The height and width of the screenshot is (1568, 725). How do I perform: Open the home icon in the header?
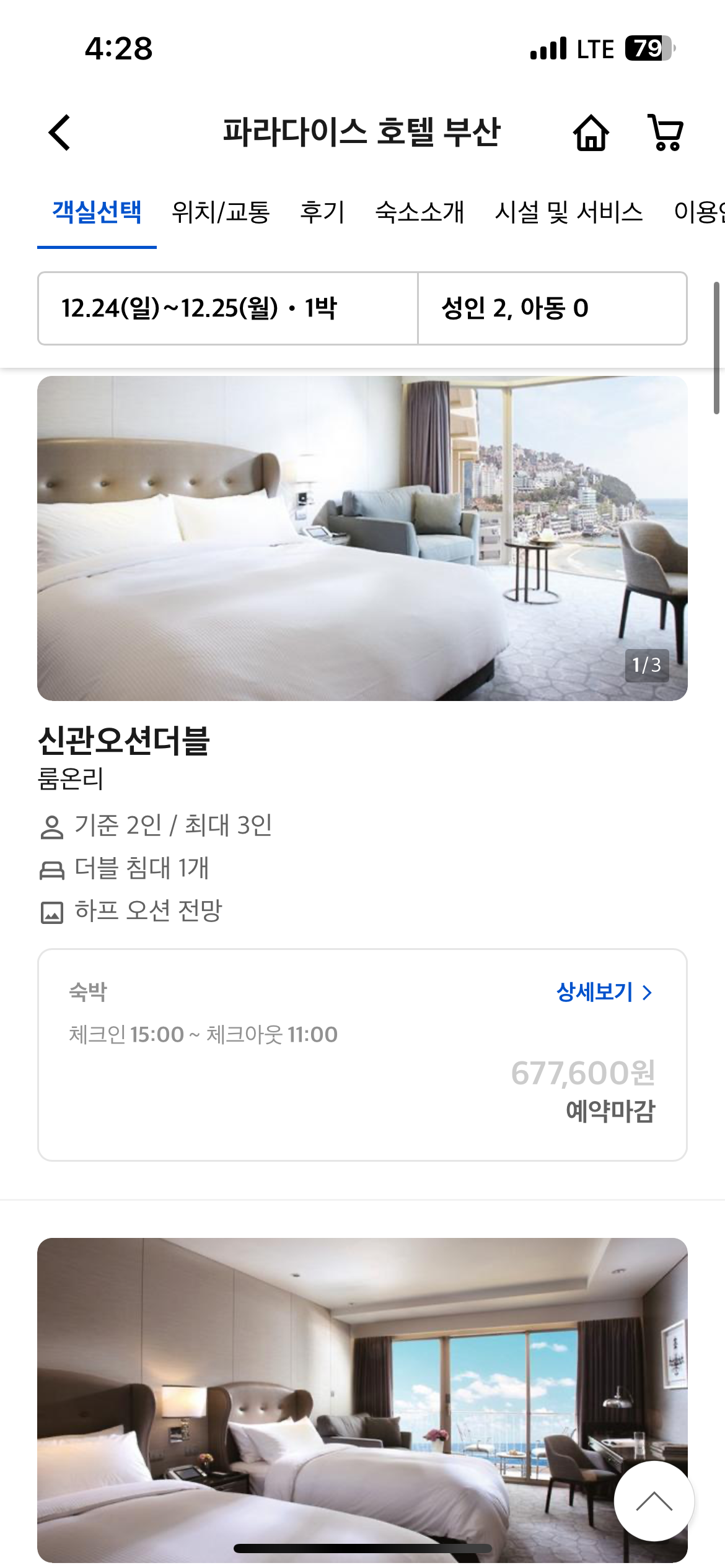(591, 133)
